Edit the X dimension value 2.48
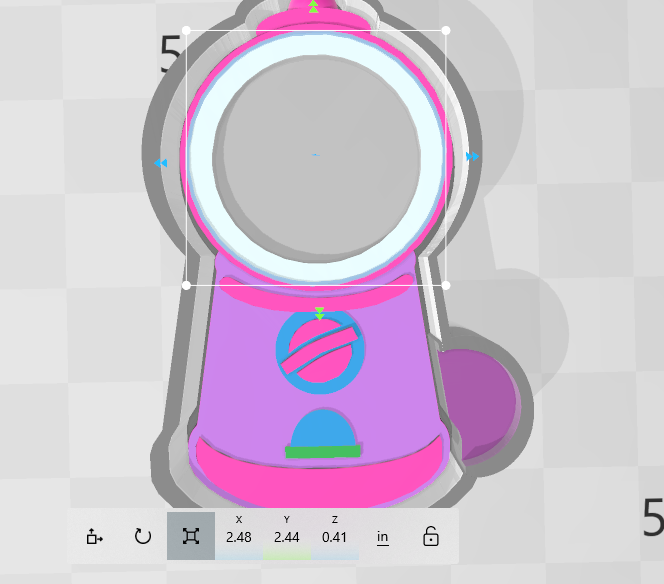The image size is (664, 584). [x=239, y=537]
